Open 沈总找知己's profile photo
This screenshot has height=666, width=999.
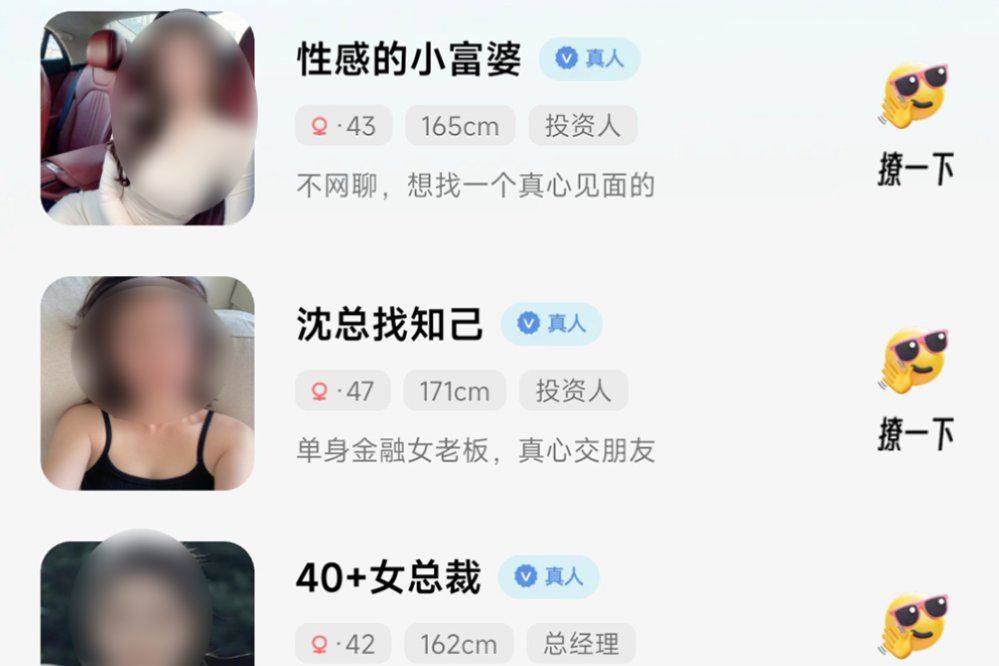tap(147, 383)
